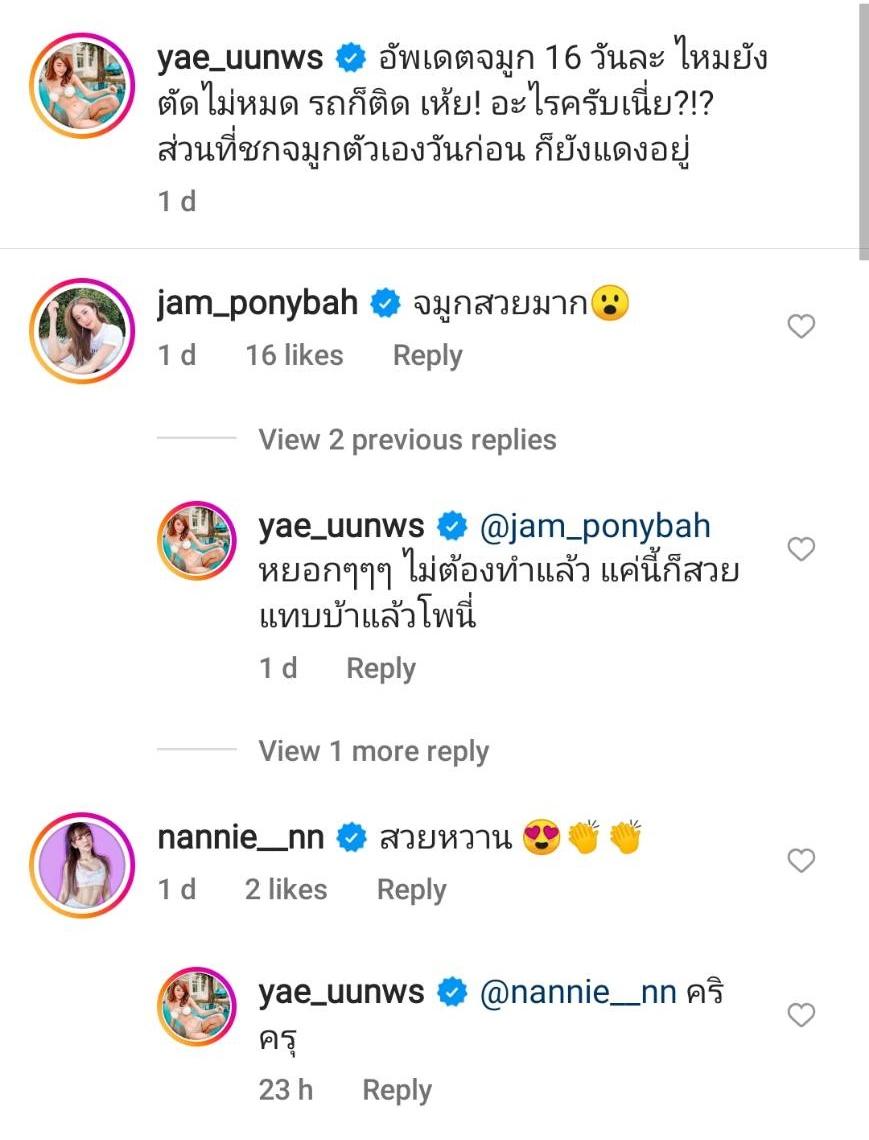This screenshot has width=869, height=1140.
Task: Open the nannie__nn username
Action: click(240, 838)
